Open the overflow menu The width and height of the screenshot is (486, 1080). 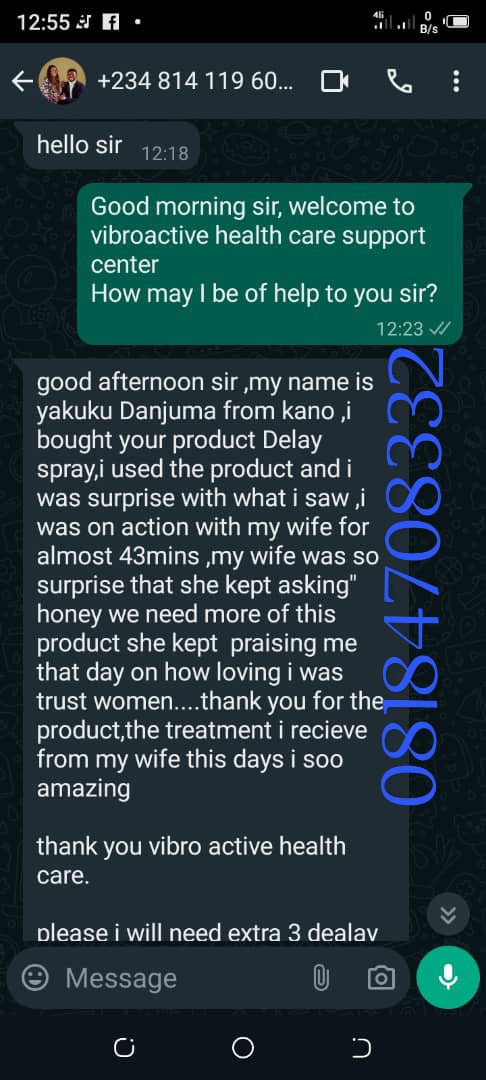click(x=456, y=82)
